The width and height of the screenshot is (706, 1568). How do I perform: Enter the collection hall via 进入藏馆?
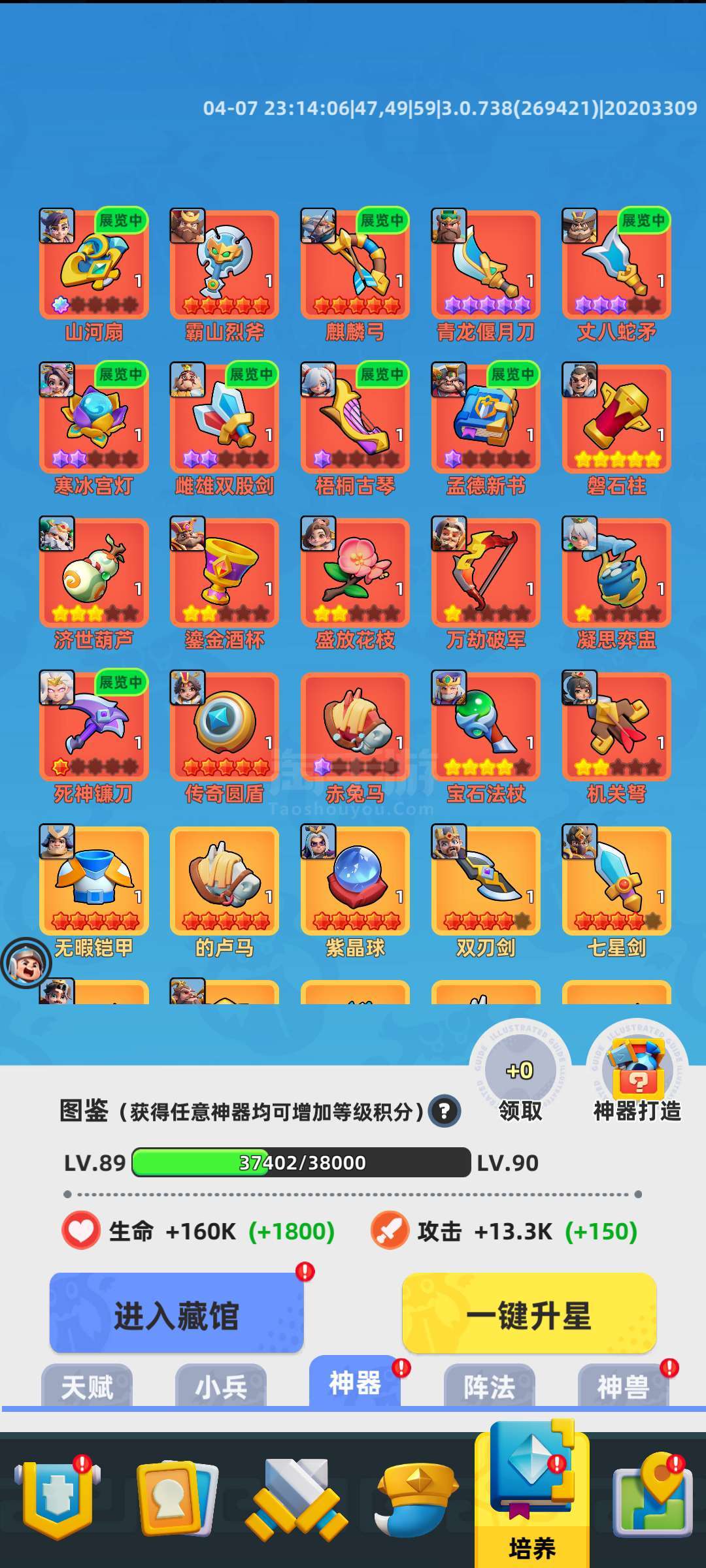(x=176, y=1315)
